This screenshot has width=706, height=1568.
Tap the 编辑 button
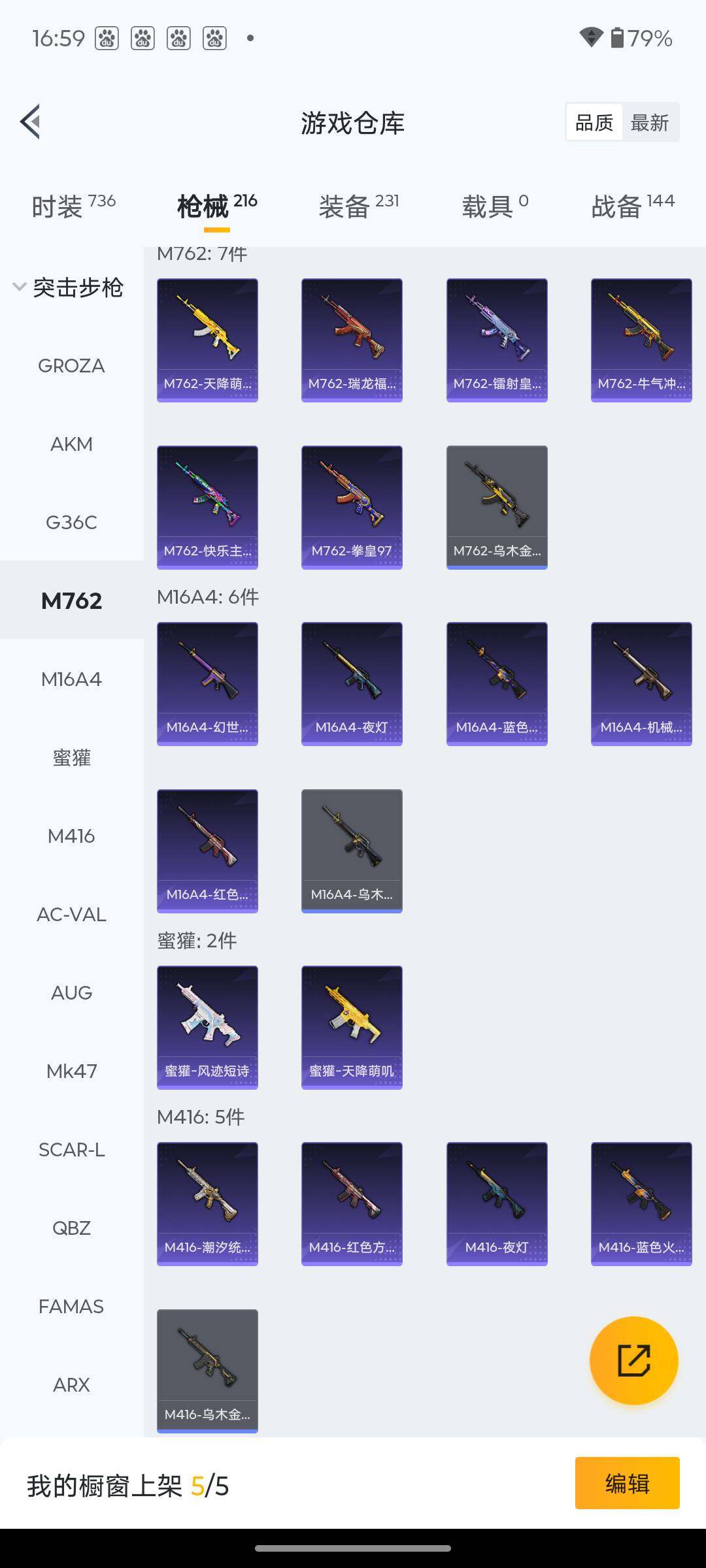click(x=627, y=1483)
